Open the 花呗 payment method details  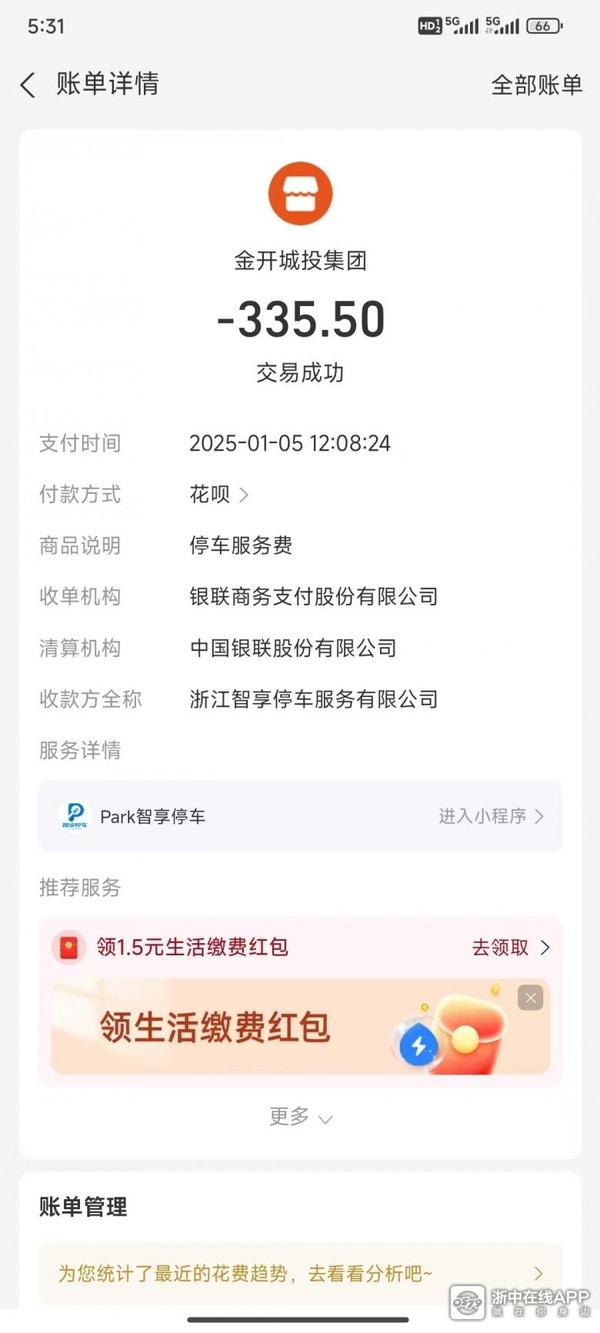(x=219, y=494)
